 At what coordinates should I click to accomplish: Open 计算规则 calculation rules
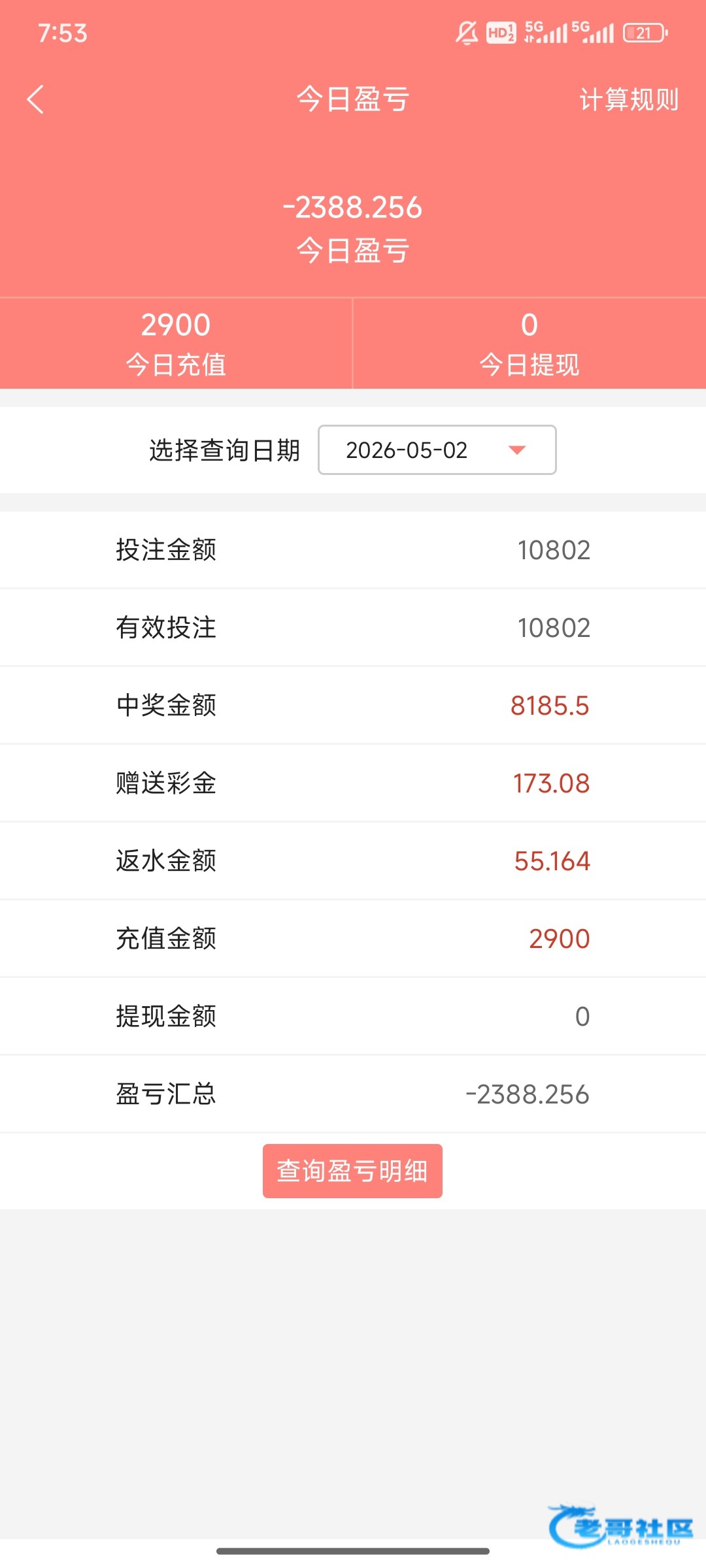[629, 99]
